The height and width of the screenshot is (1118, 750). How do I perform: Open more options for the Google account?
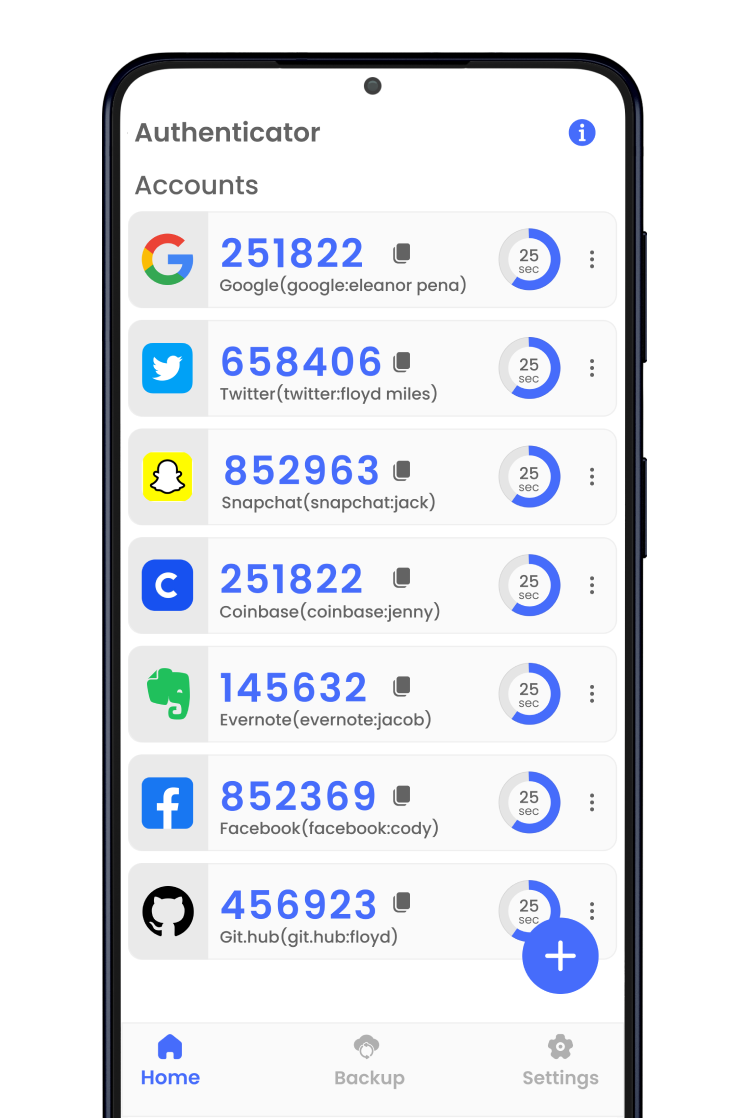coord(592,259)
